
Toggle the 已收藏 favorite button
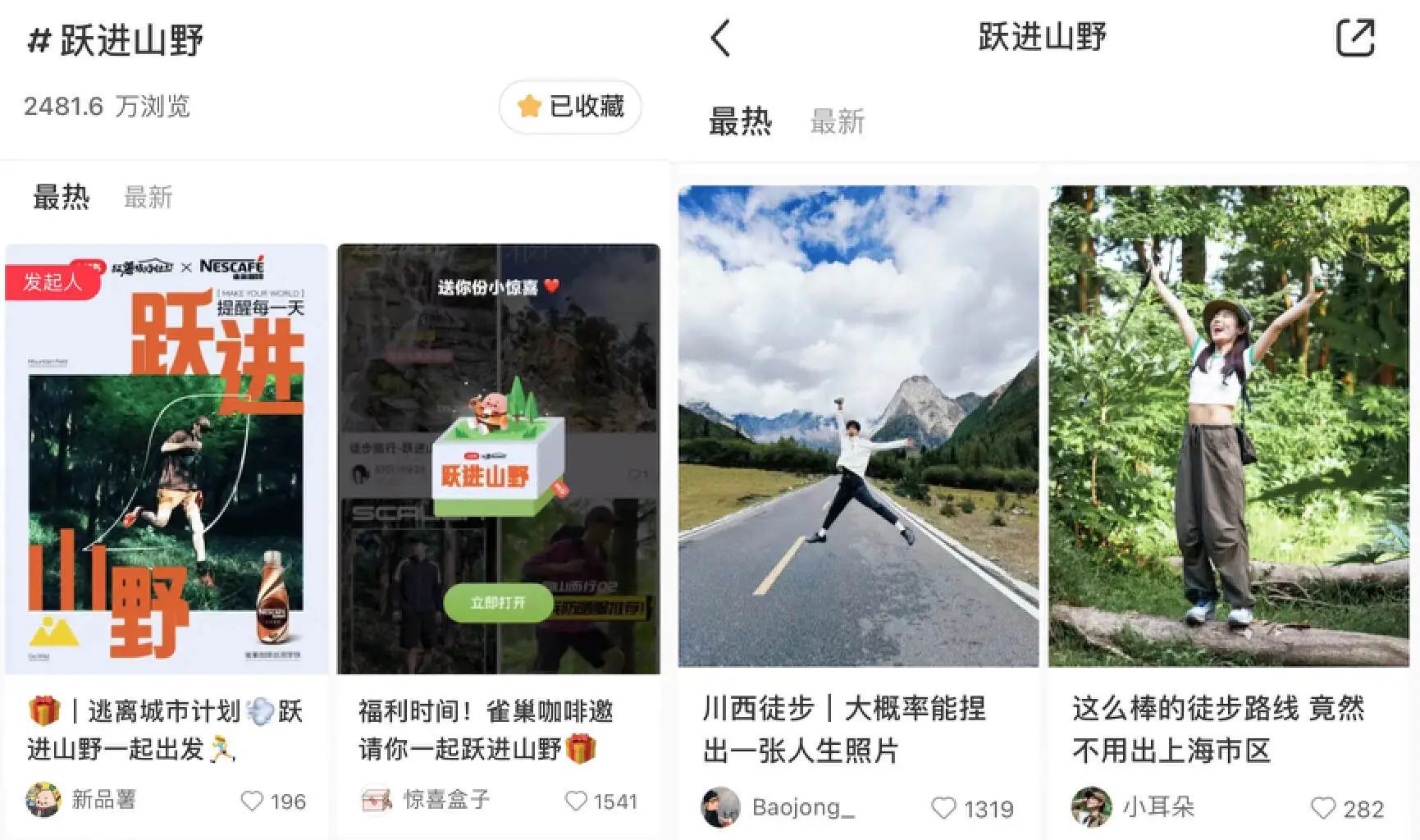tap(570, 107)
